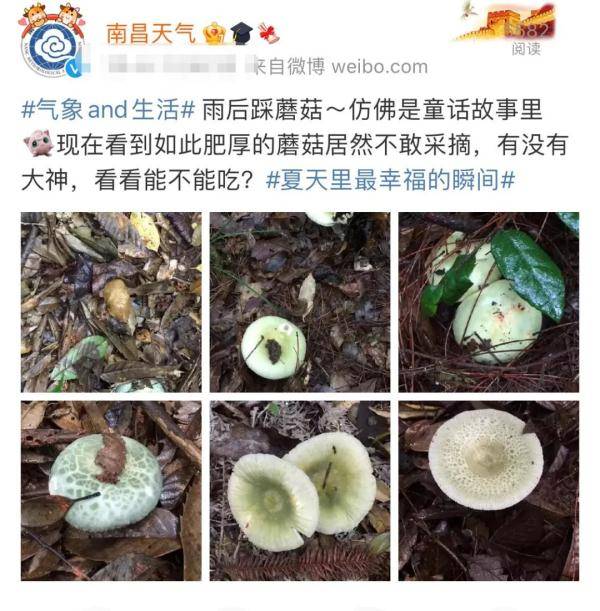The width and height of the screenshot is (600, 611).
Task: Open the photo of a single pale mushroom
Action: (300, 302)
